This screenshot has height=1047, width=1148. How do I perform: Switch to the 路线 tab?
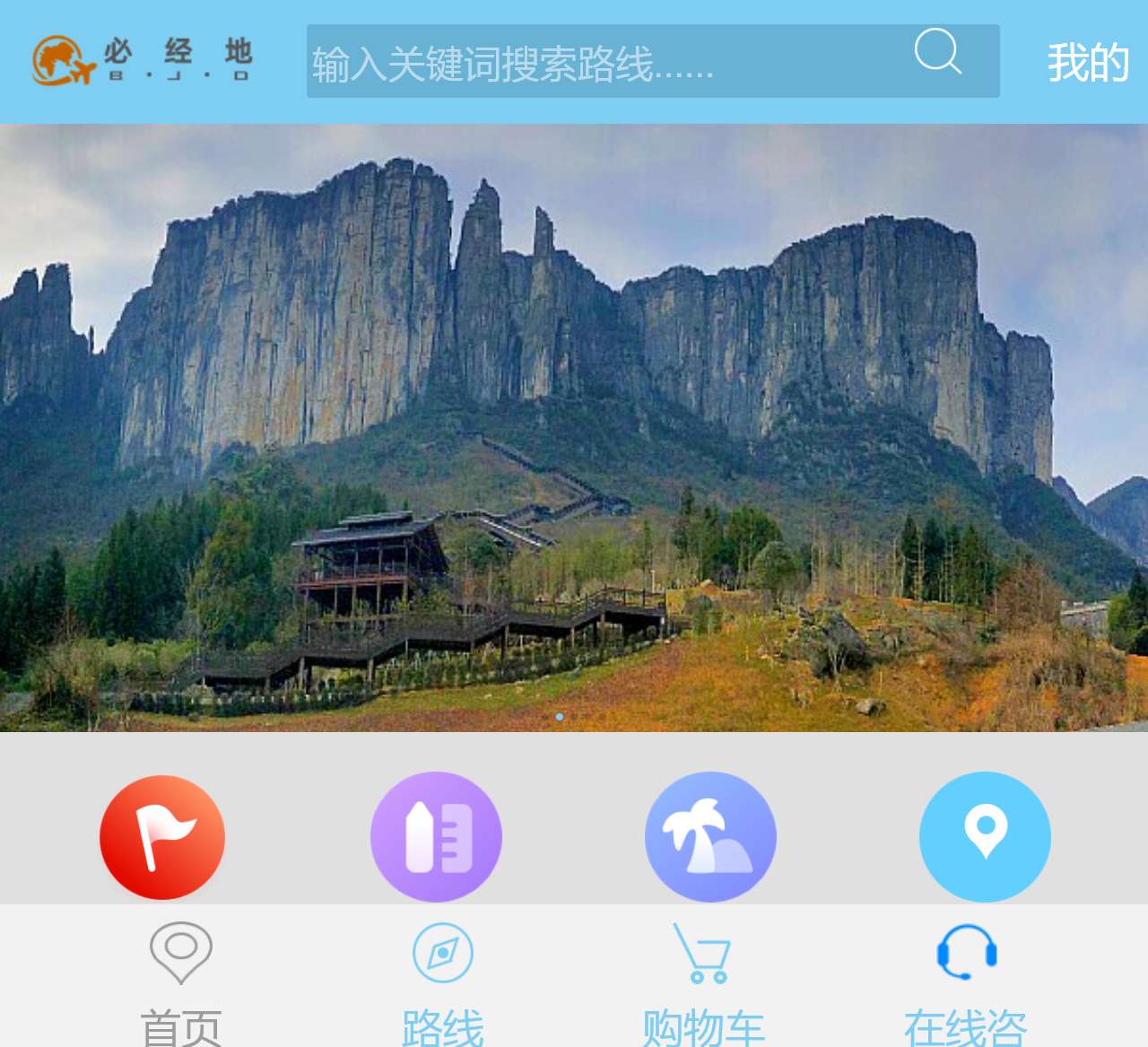tap(443, 982)
